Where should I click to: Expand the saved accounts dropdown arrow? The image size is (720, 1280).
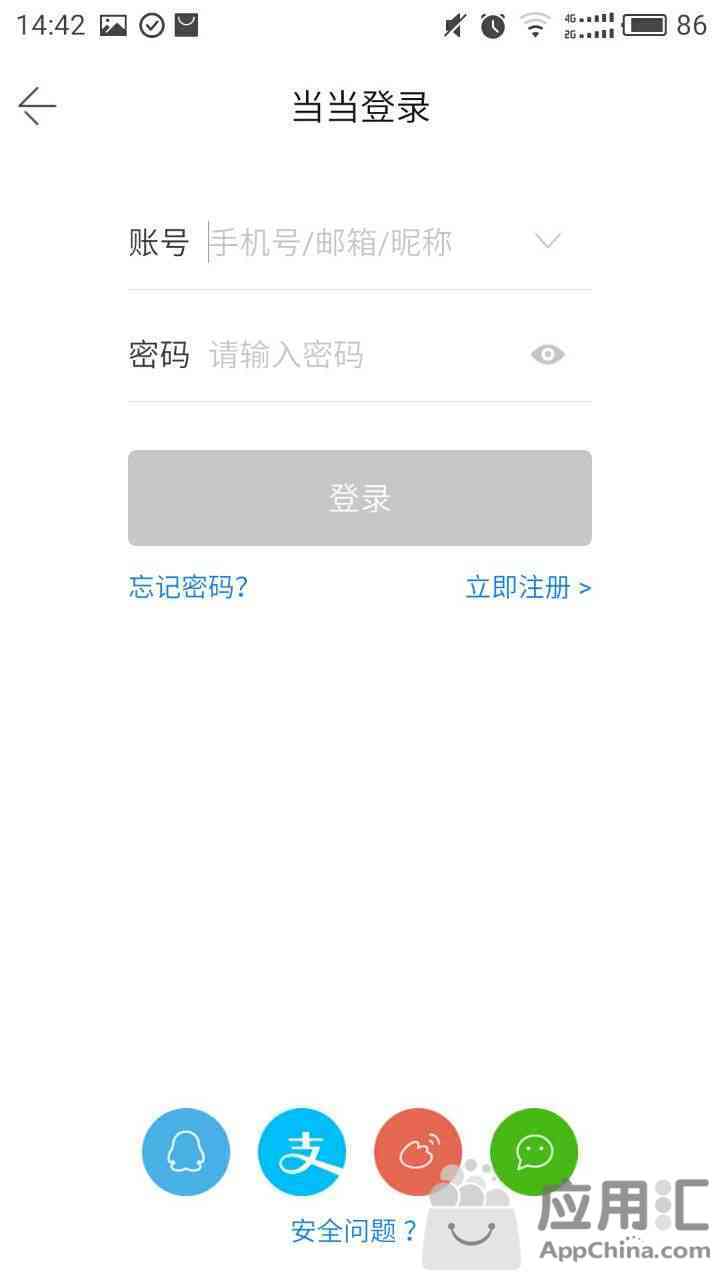548,241
